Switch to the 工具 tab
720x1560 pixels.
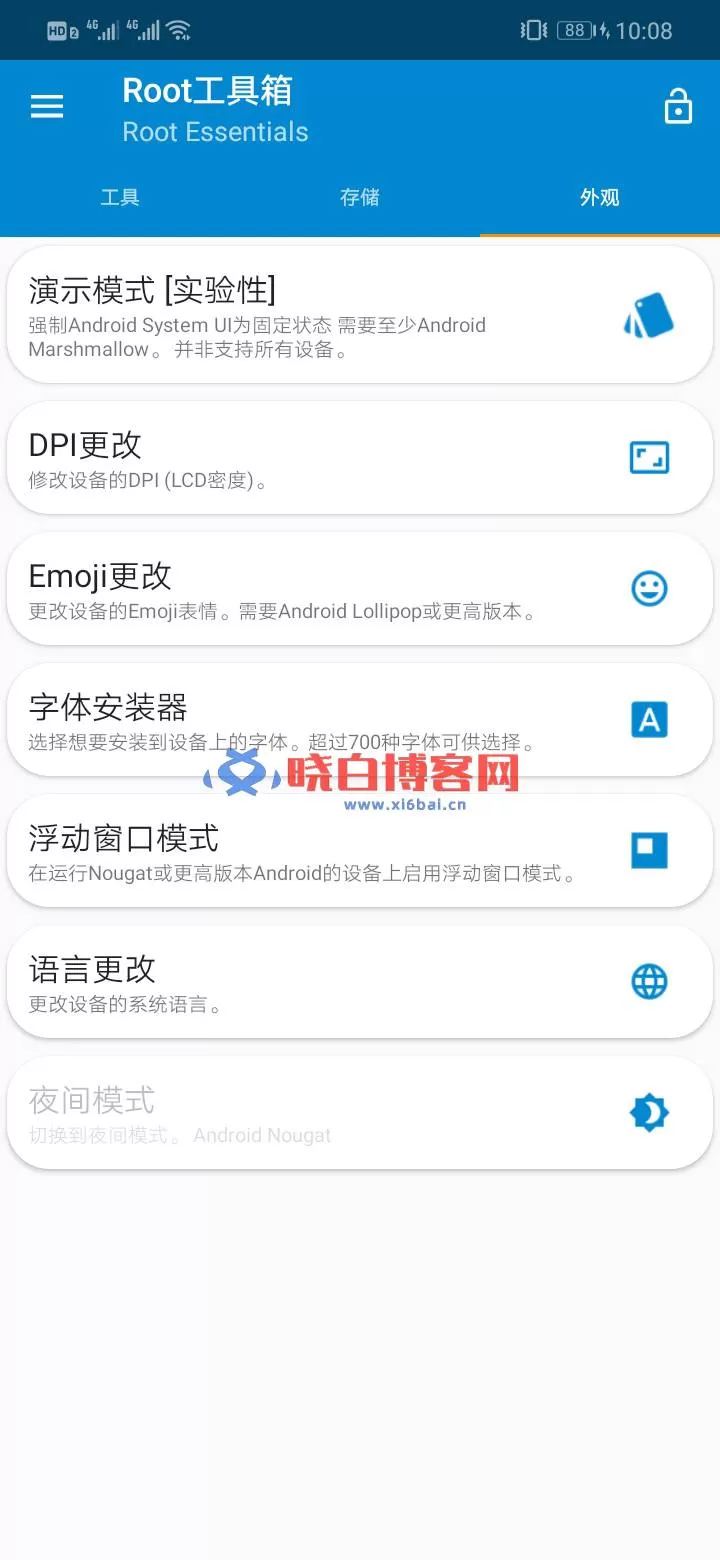coord(120,197)
